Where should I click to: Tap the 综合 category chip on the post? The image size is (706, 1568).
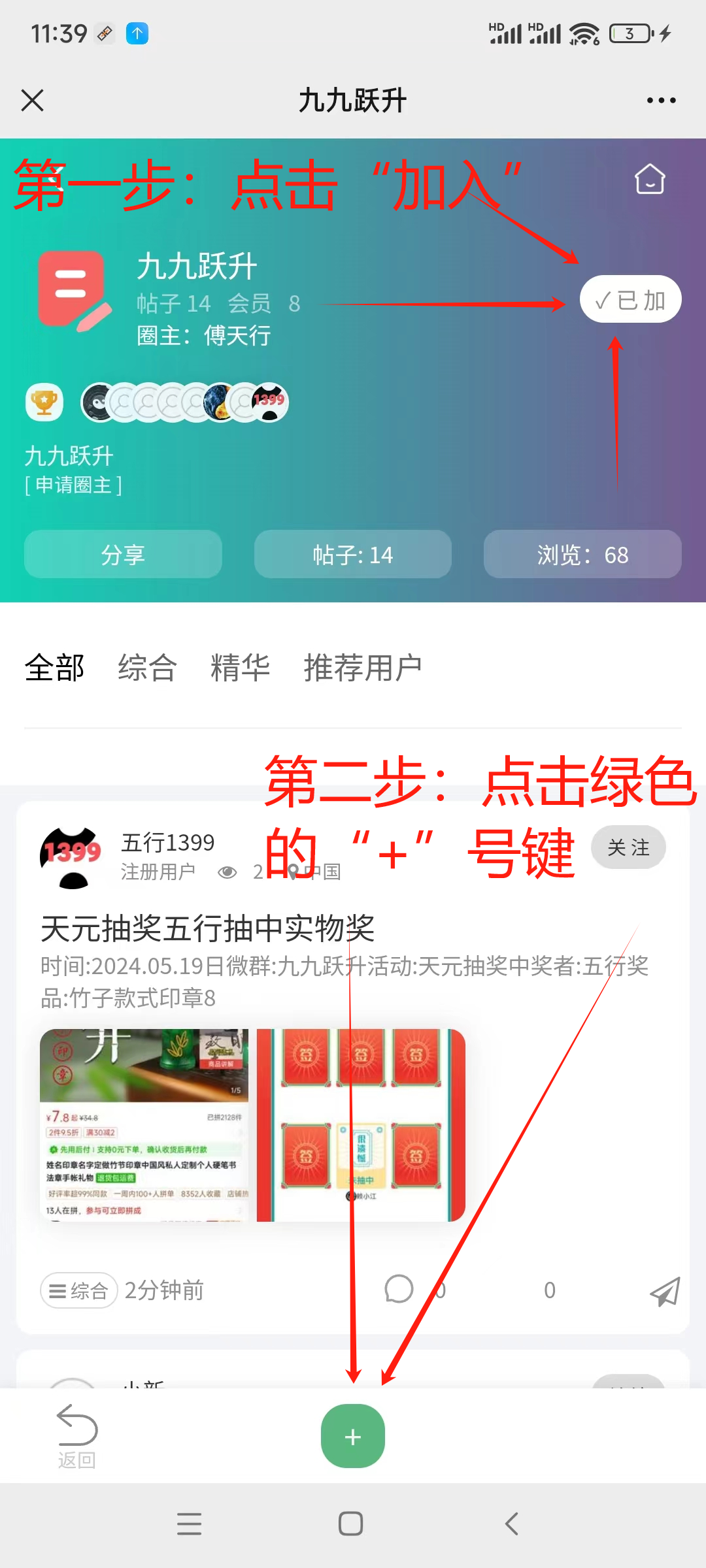tap(79, 1291)
